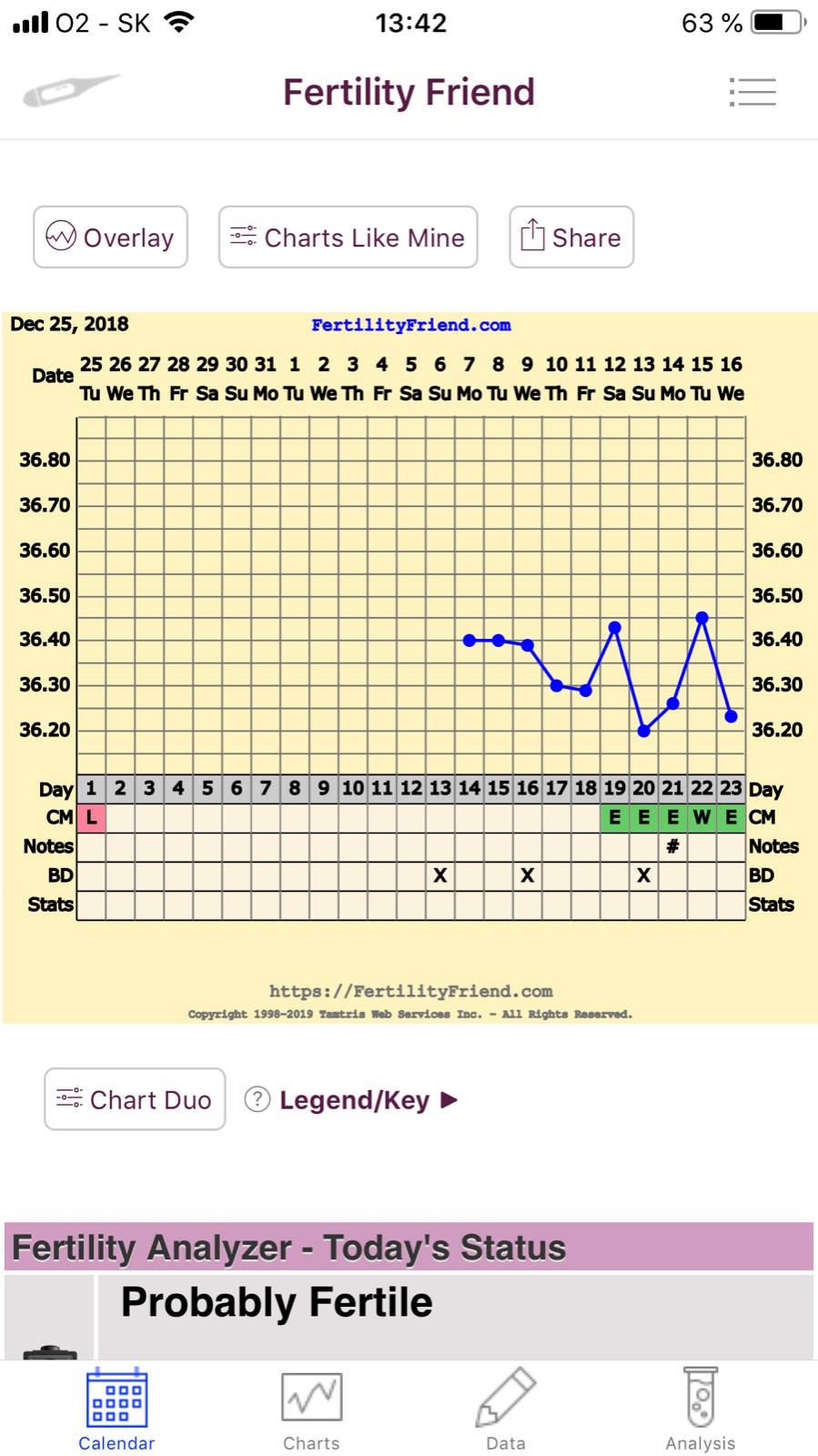Image resolution: width=818 pixels, height=1456 pixels.
Task: Tap the Overlay button
Action: pos(110,238)
